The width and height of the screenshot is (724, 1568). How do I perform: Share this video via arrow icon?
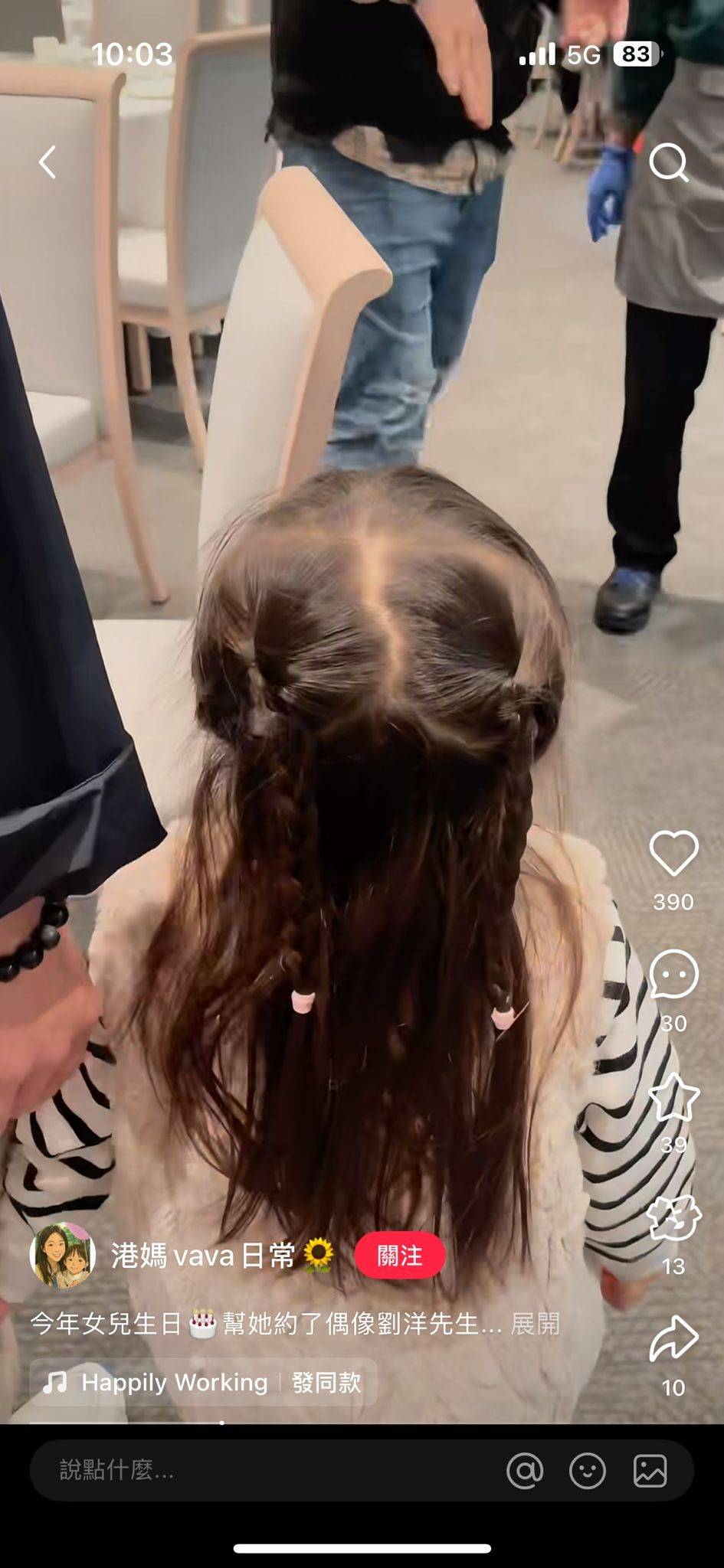tap(673, 1338)
